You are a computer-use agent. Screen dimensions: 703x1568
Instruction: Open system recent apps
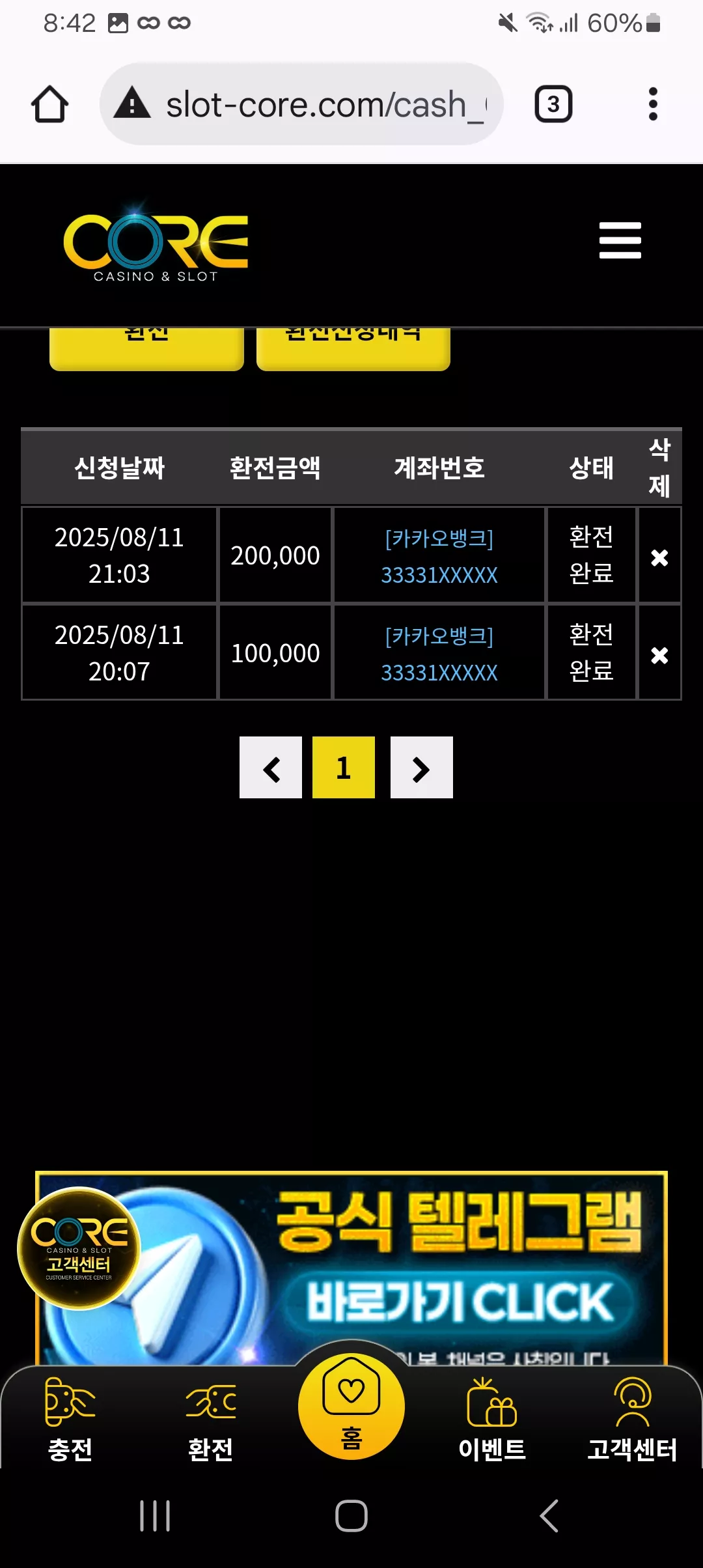[155, 1516]
